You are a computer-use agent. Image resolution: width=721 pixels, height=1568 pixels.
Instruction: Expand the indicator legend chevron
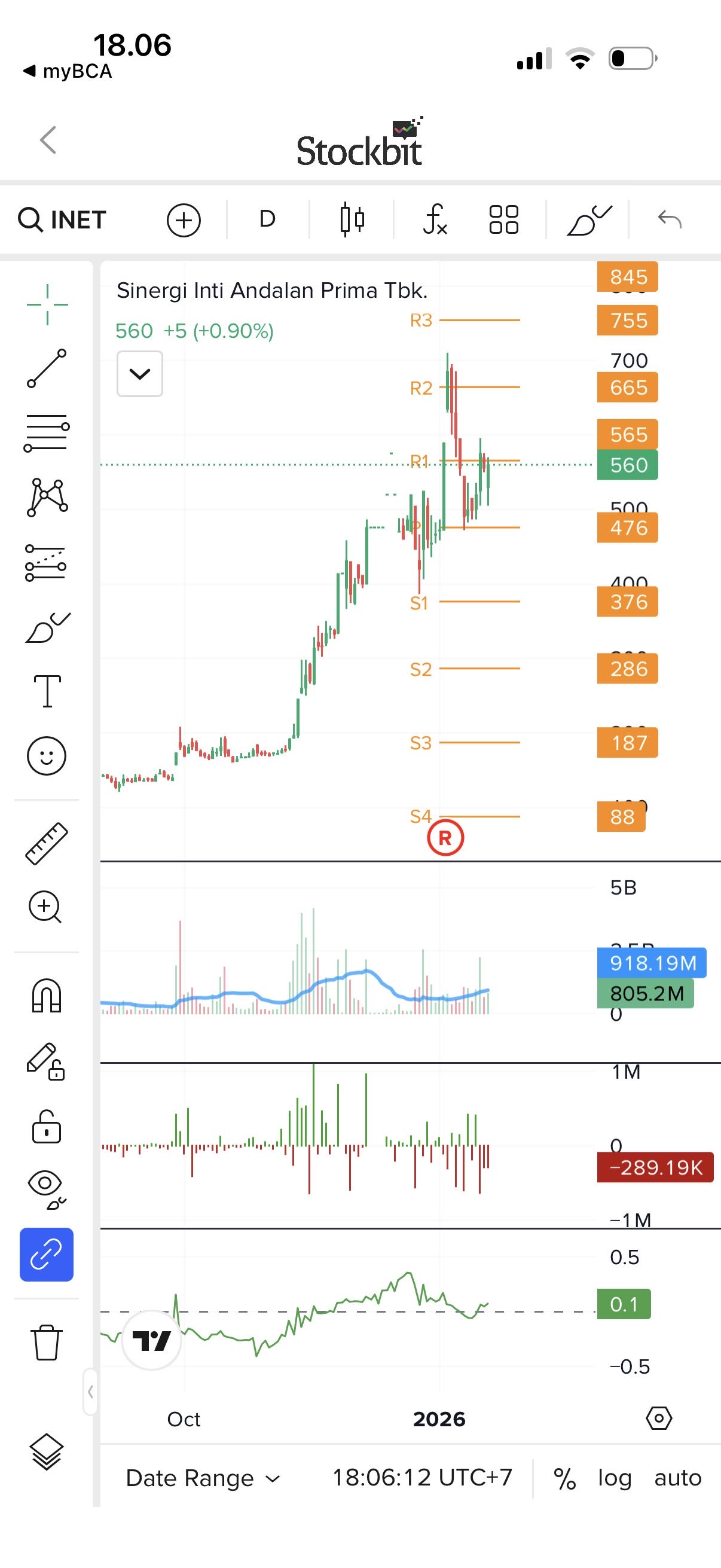point(140,374)
